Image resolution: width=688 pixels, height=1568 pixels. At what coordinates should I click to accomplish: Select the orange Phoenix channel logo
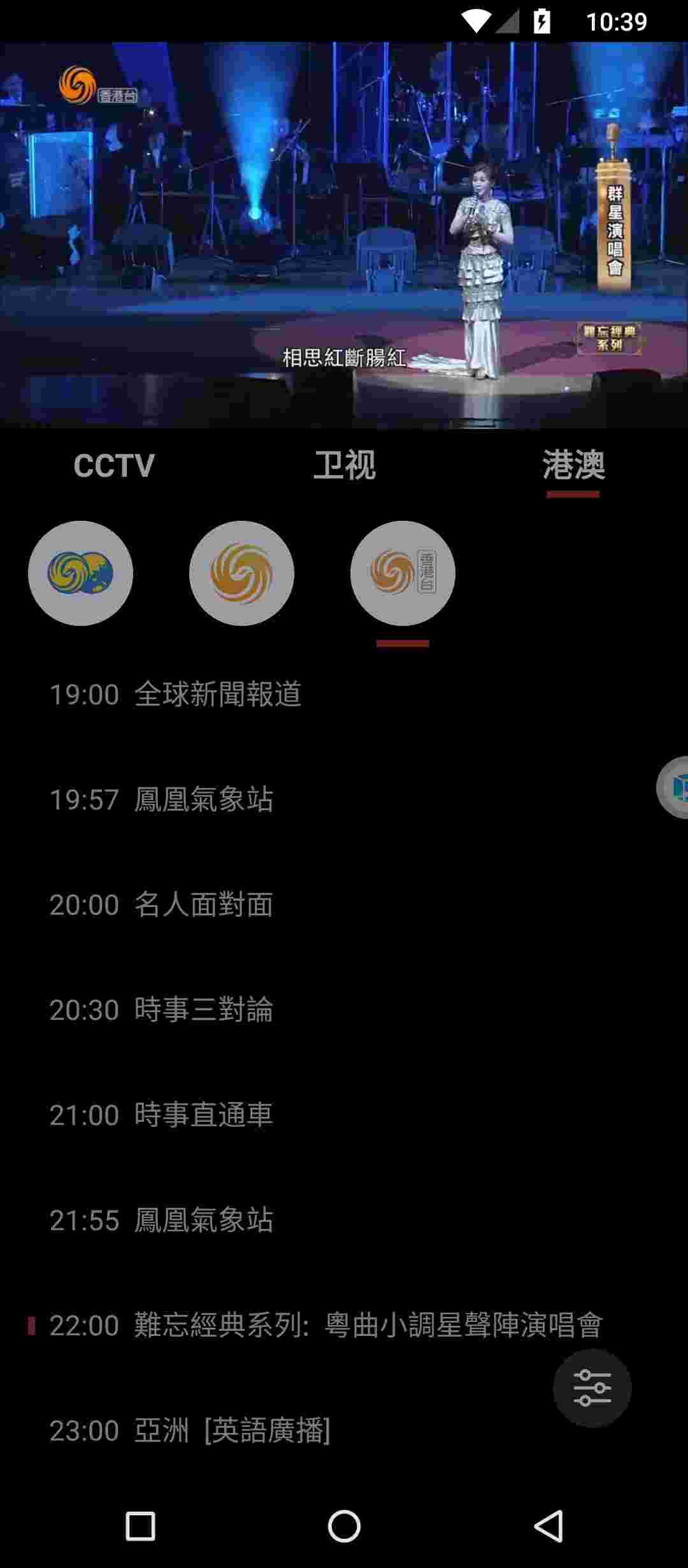point(241,573)
